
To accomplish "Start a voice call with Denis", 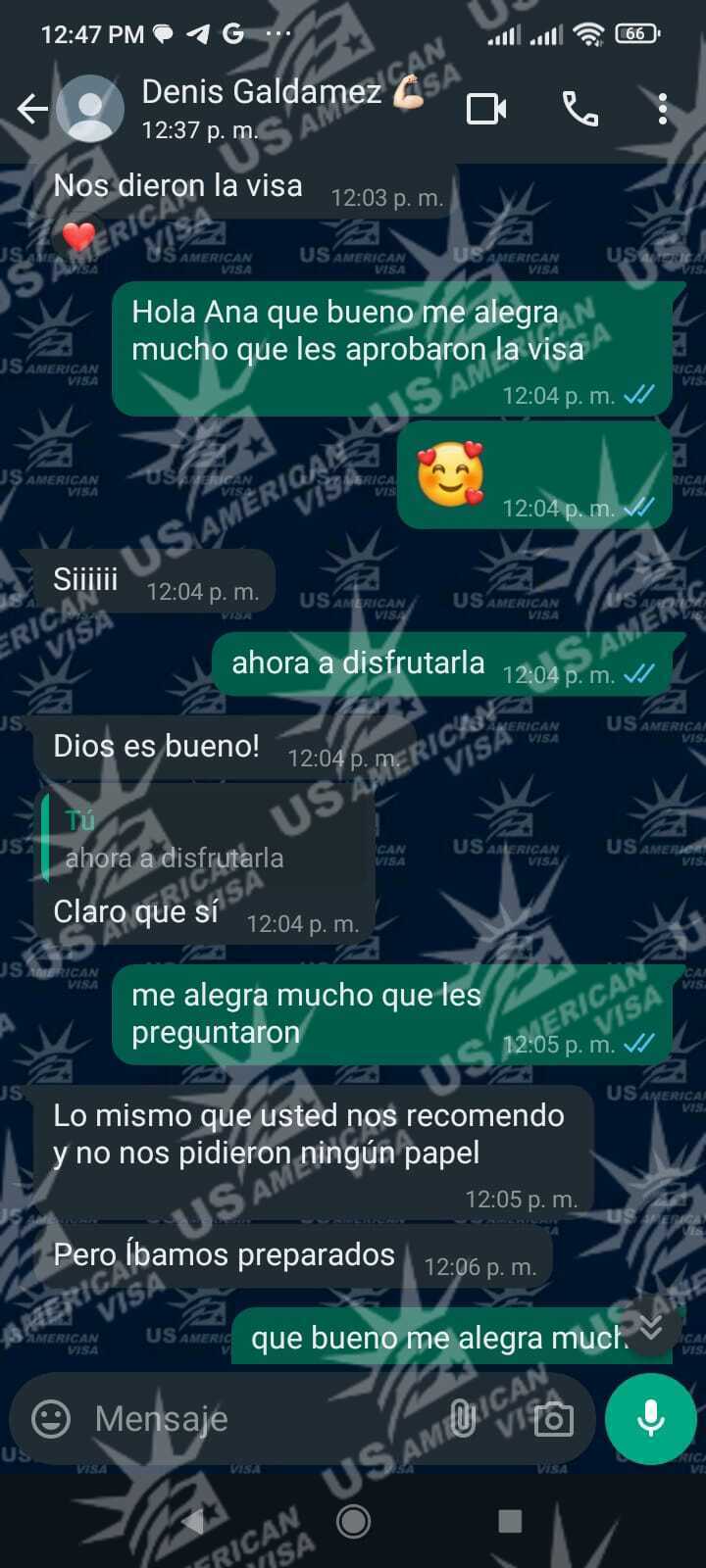I will 580,109.
